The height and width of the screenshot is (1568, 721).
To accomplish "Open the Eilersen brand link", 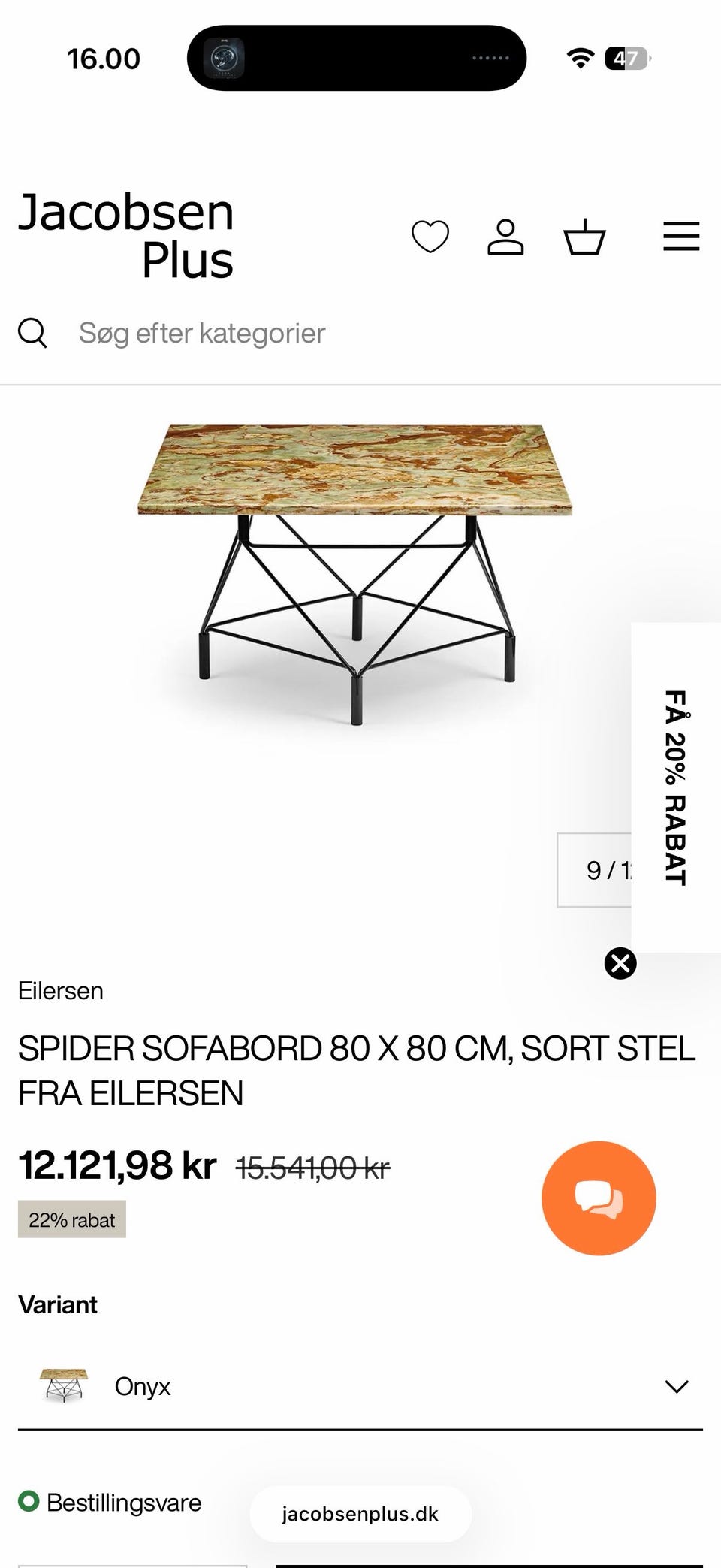I will pyautogui.click(x=60, y=990).
